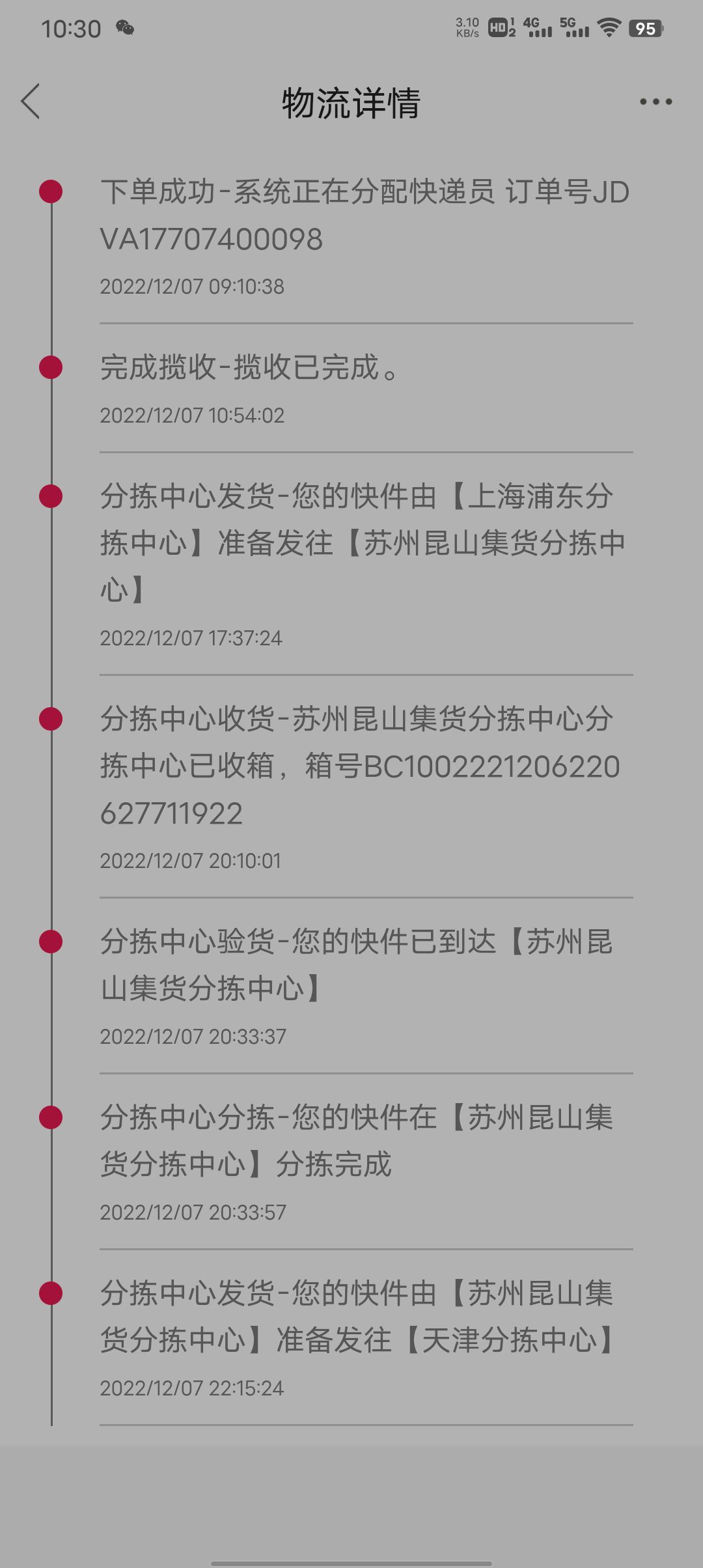703x1568 pixels.
Task: Go back from the 物流详情 page
Action: click(31, 102)
